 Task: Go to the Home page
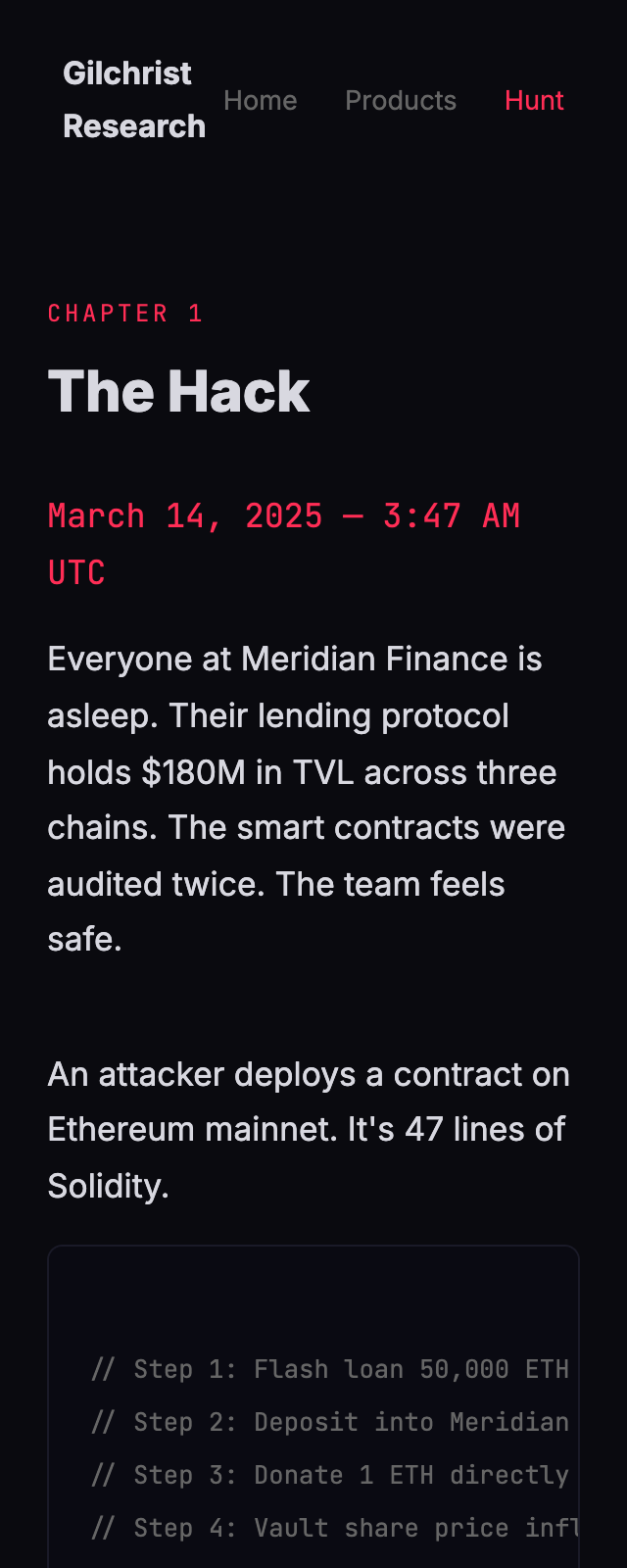[260, 100]
